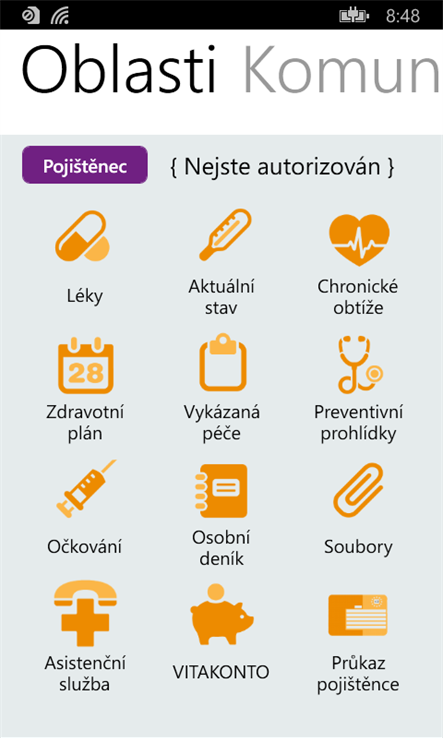This screenshot has width=443, height=738.
Task: Tap the Pojištěnec button
Action: click(85, 165)
